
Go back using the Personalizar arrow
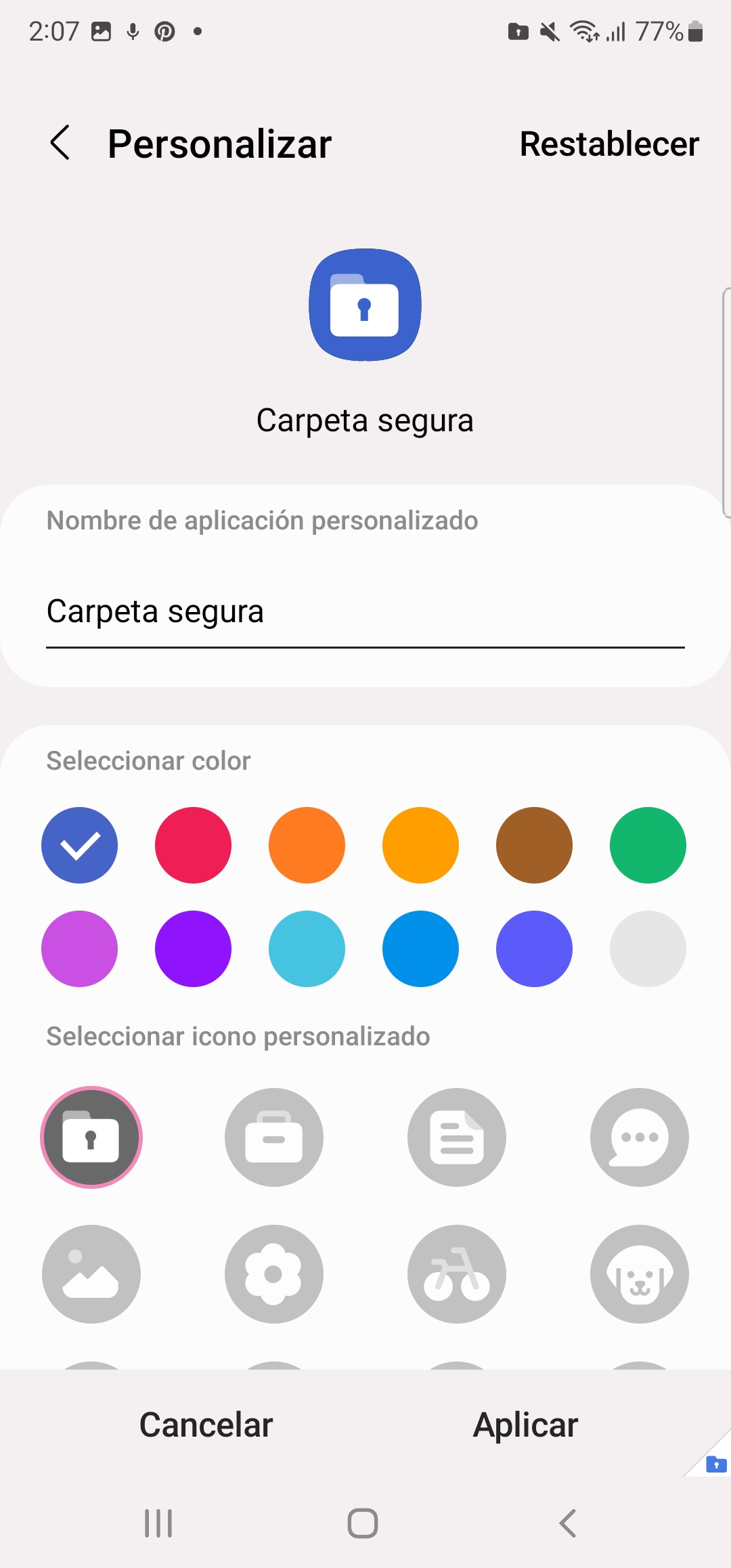[60, 143]
